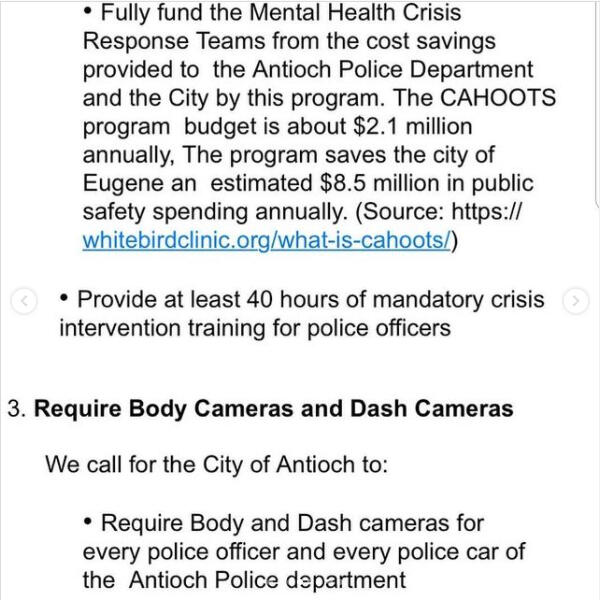Go to the next carousel image
Viewport: 600px width, 600px height.
(575, 299)
